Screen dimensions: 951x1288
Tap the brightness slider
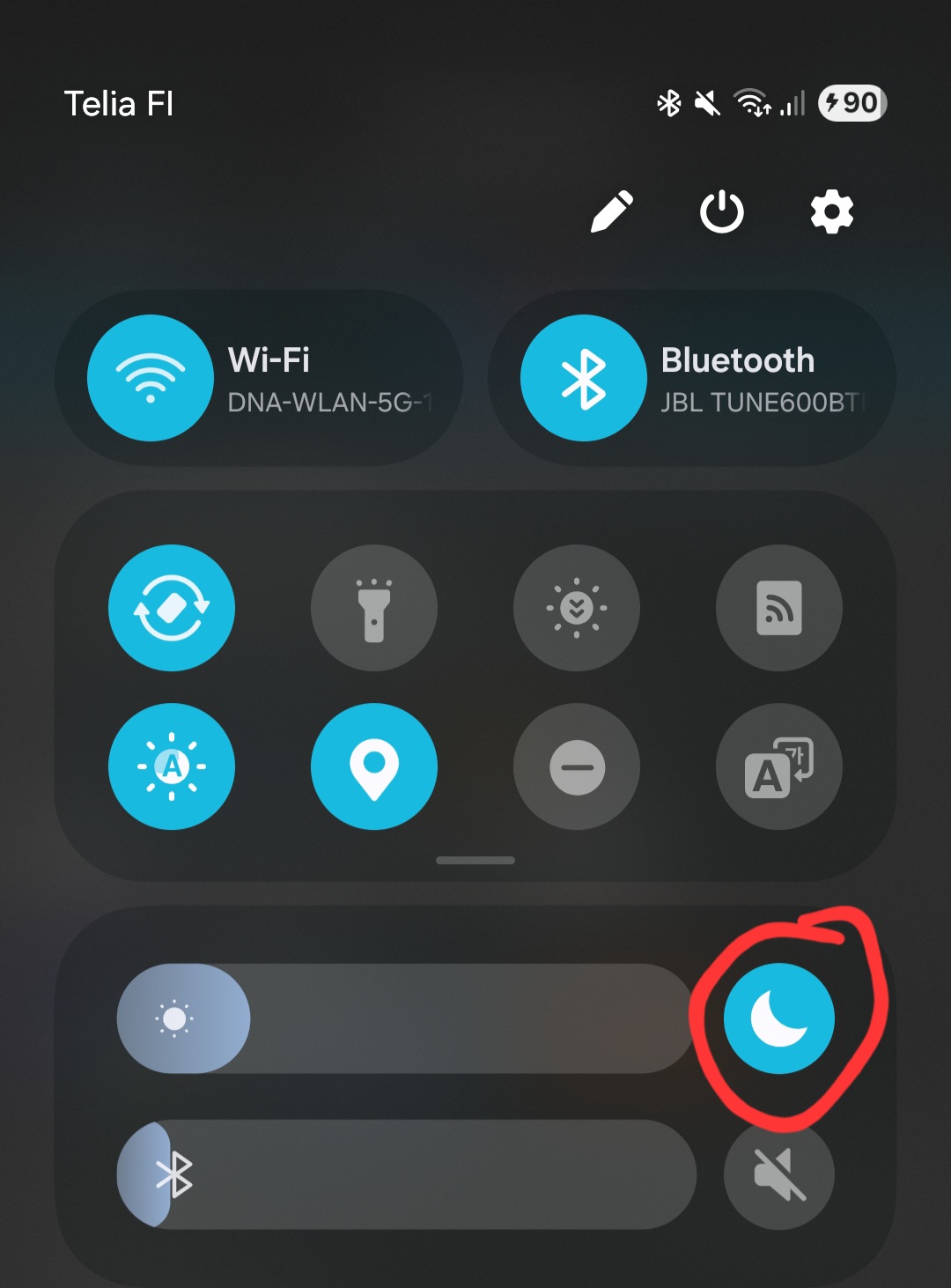click(x=405, y=1018)
